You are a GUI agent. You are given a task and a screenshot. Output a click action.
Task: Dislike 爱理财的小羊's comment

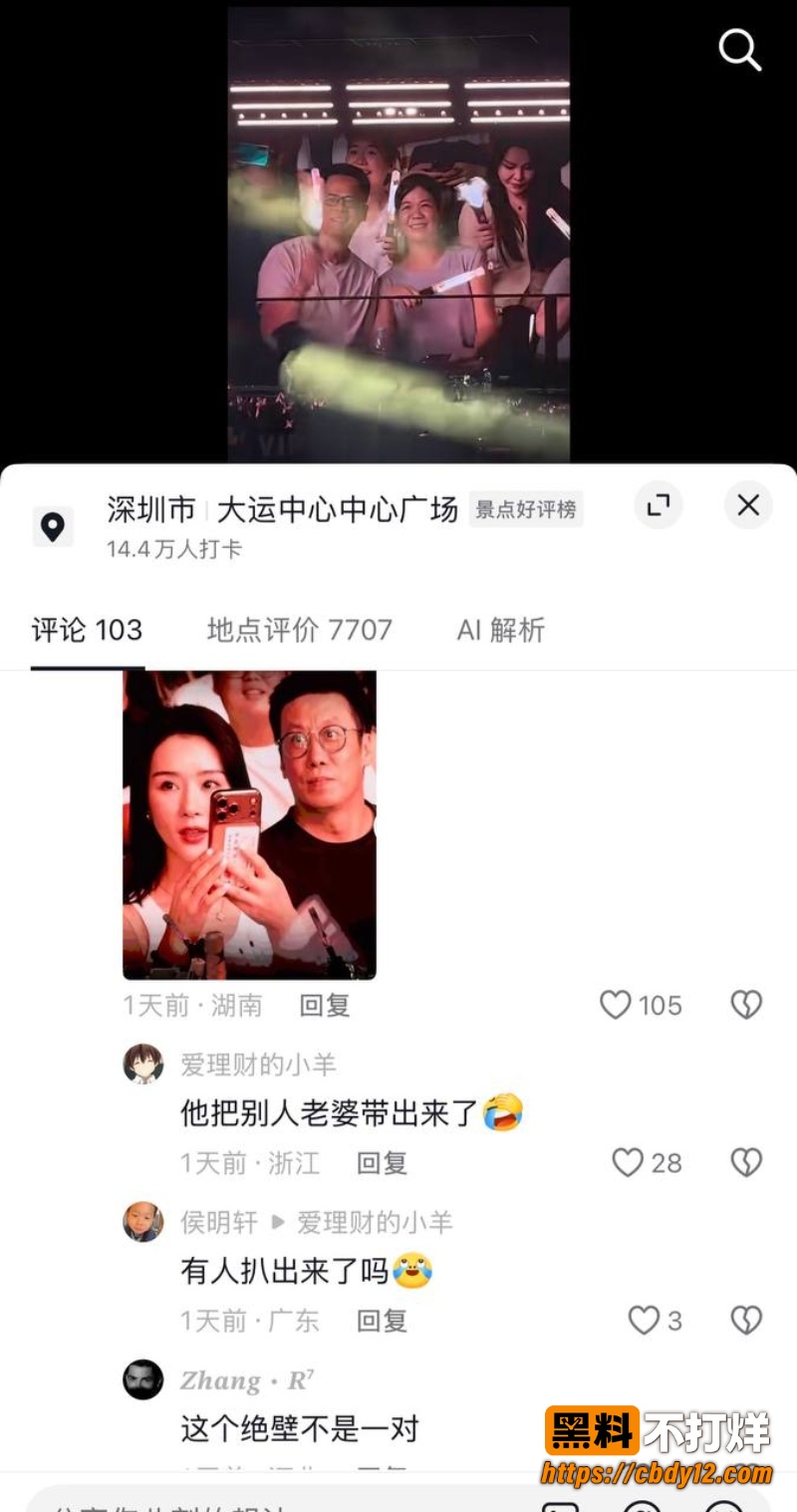click(x=746, y=1163)
